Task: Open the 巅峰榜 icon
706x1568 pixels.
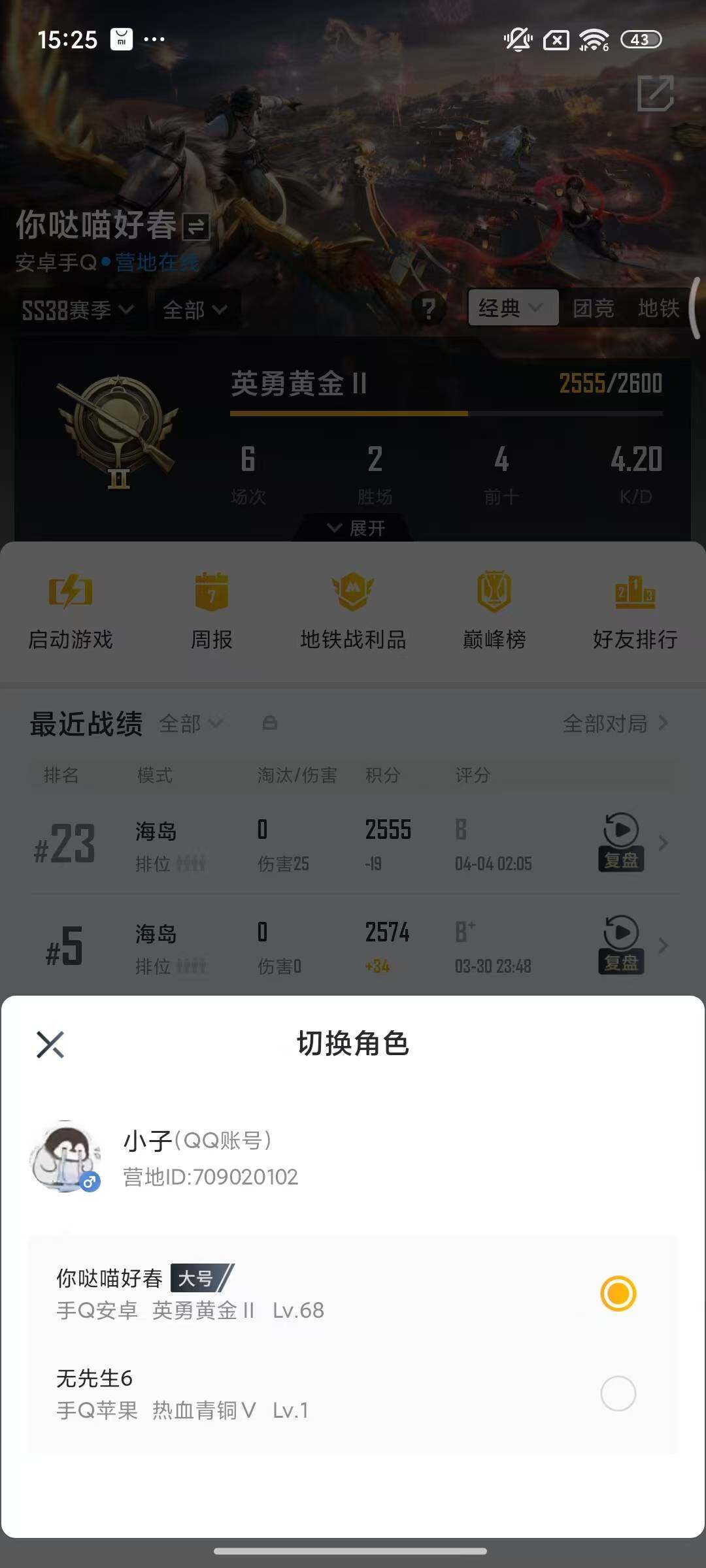Action: [x=494, y=595]
